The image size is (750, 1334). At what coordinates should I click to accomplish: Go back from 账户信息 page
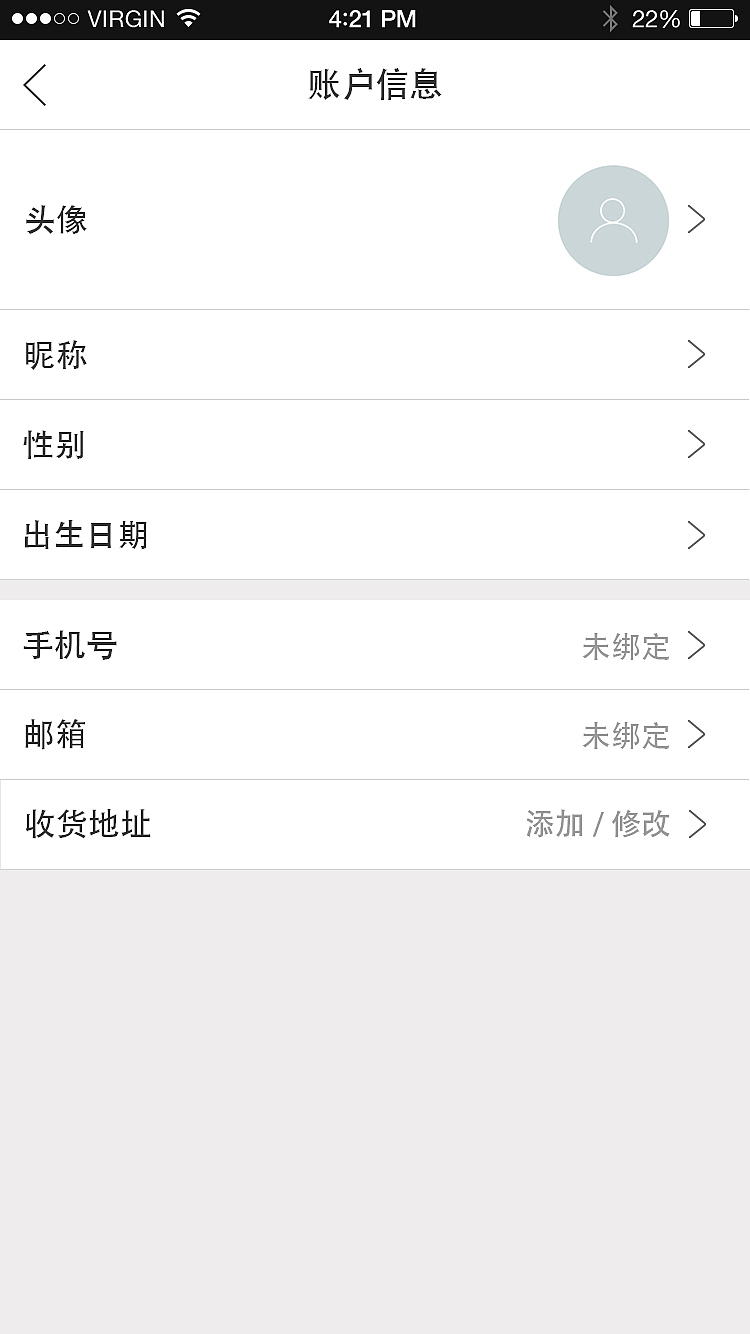click(35, 85)
